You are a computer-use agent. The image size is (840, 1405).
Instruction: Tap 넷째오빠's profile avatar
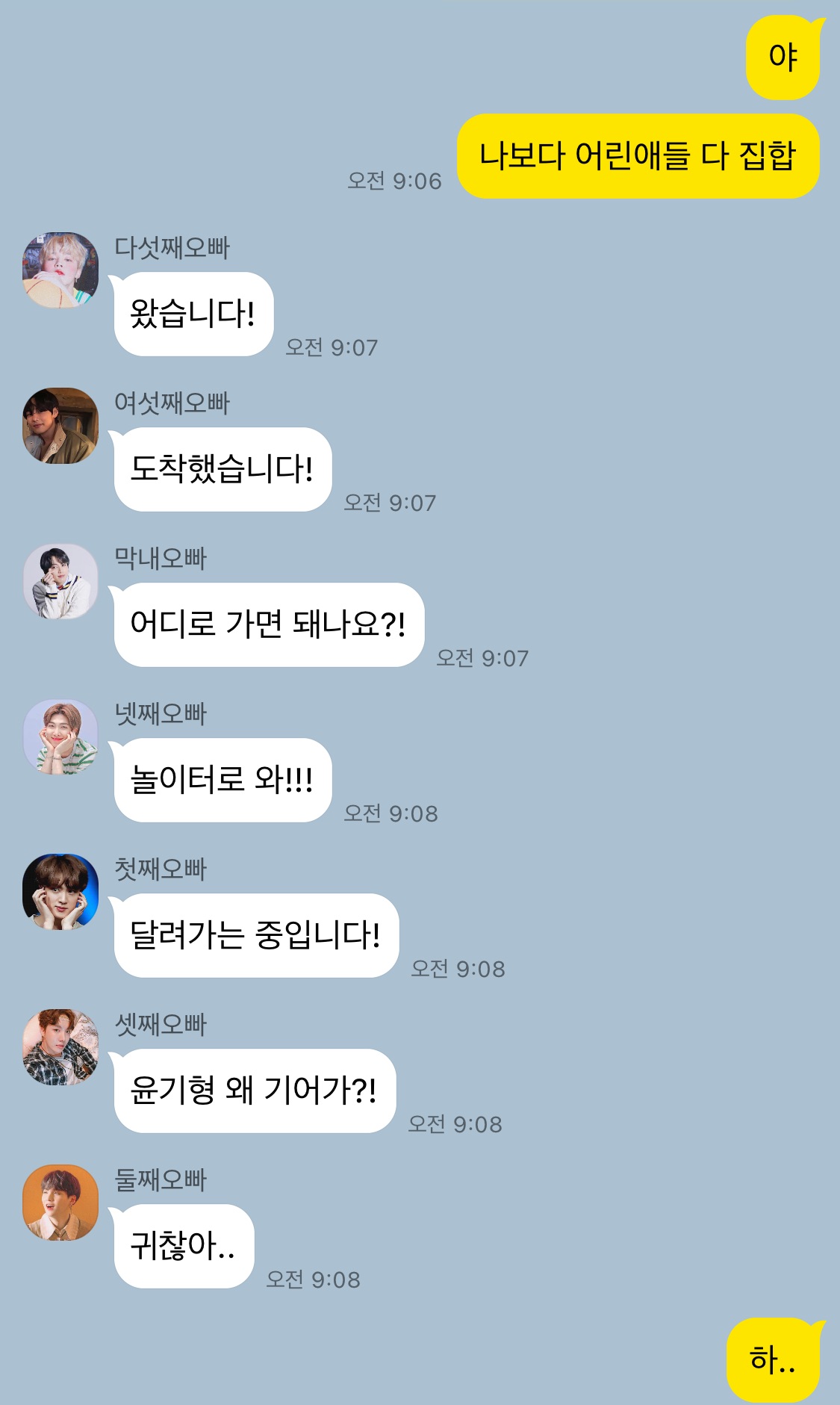coord(60,736)
